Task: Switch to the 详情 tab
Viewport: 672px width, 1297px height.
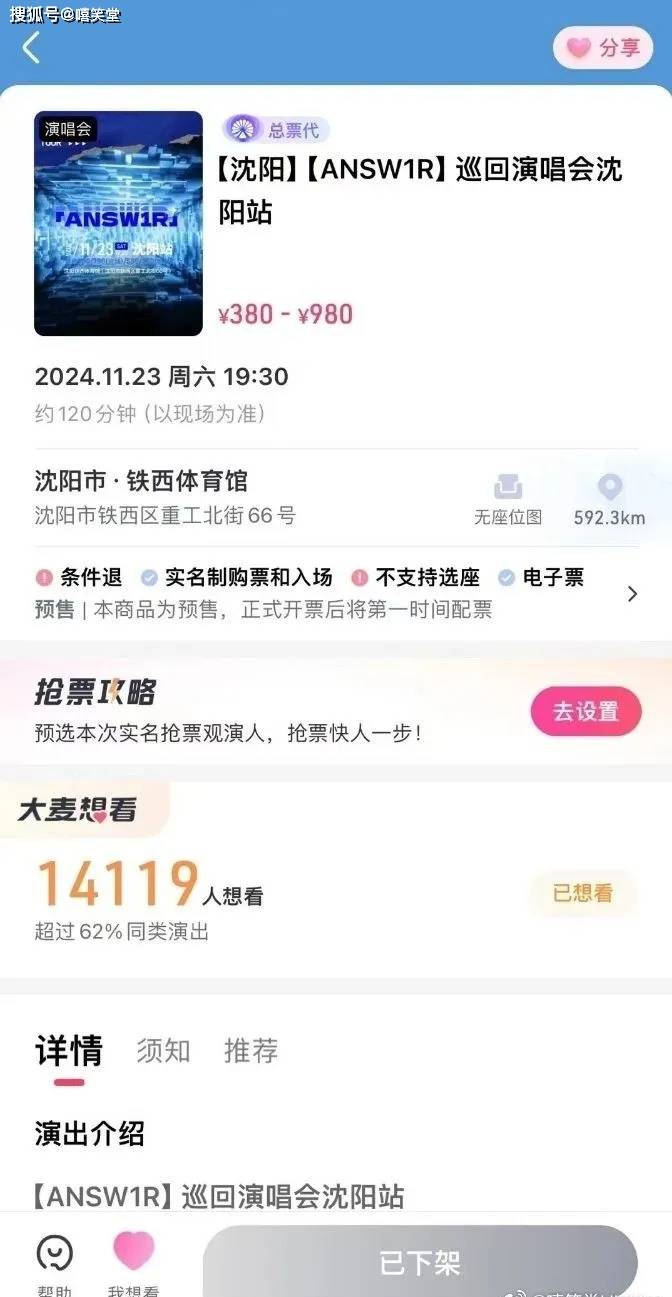Action: (x=68, y=1052)
